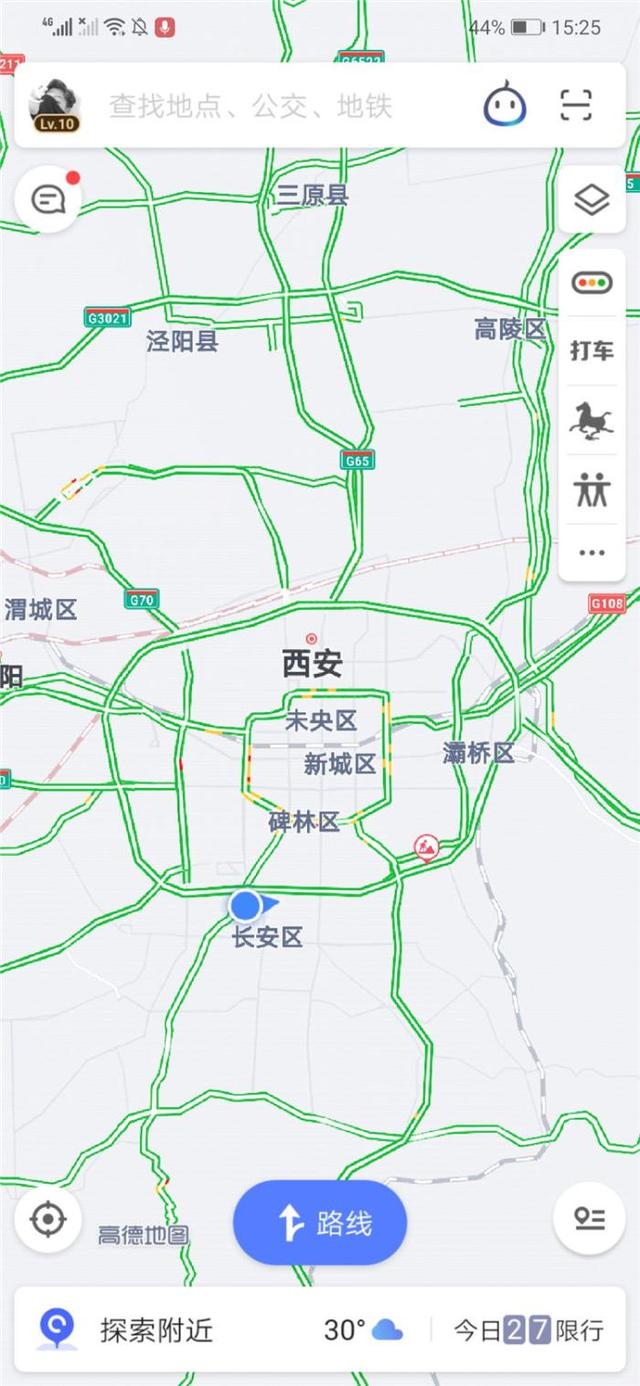Open the scan code icon
This screenshot has width=640, height=1386.
577,105
